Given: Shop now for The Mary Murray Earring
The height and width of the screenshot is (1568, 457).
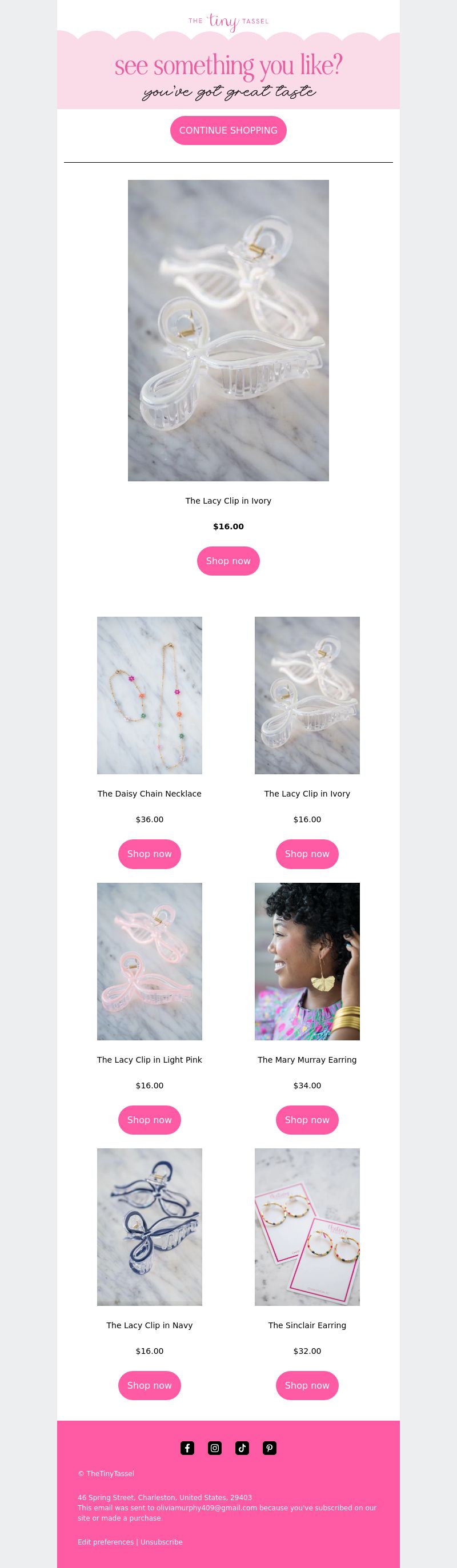Looking at the screenshot, I should pos(307,1119).
